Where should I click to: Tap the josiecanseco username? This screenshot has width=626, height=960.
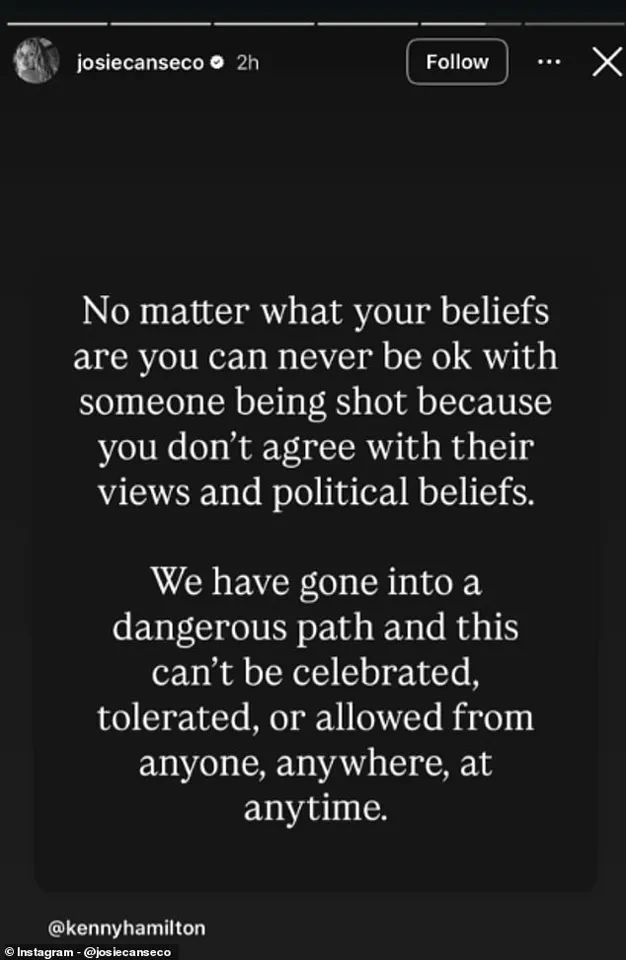[139, 63]
